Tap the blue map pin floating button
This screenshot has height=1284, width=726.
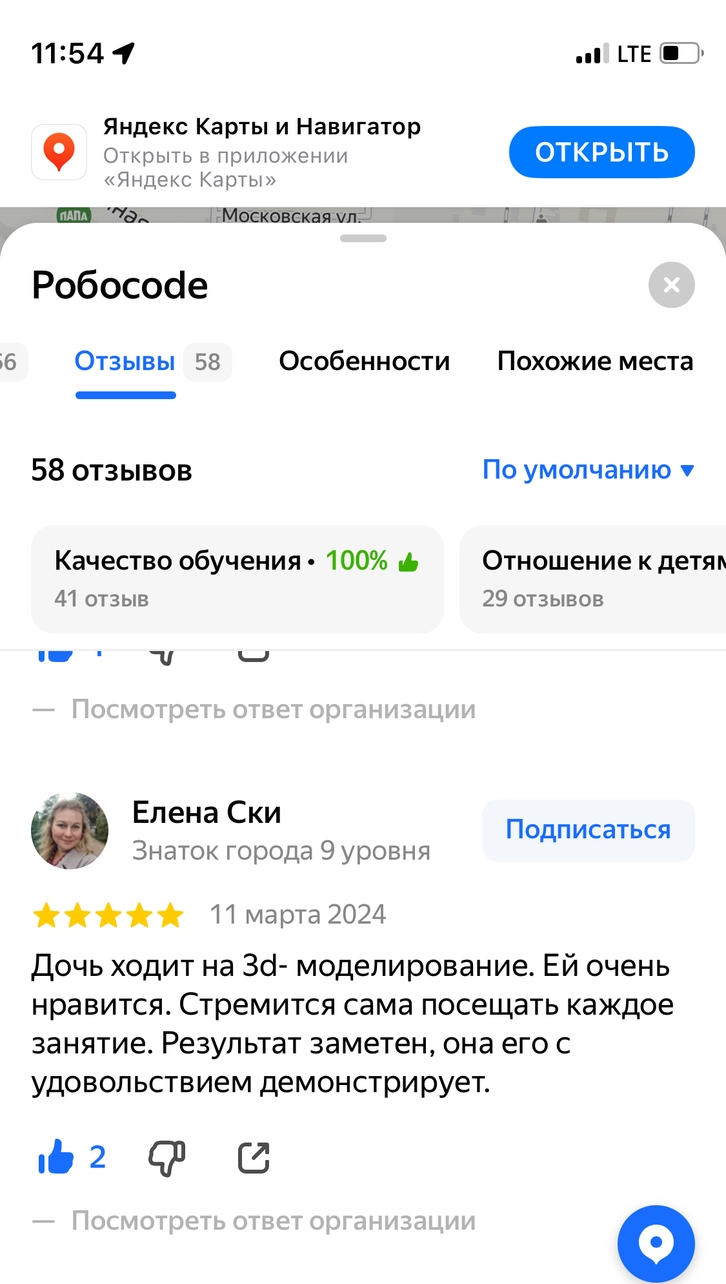656,1244
